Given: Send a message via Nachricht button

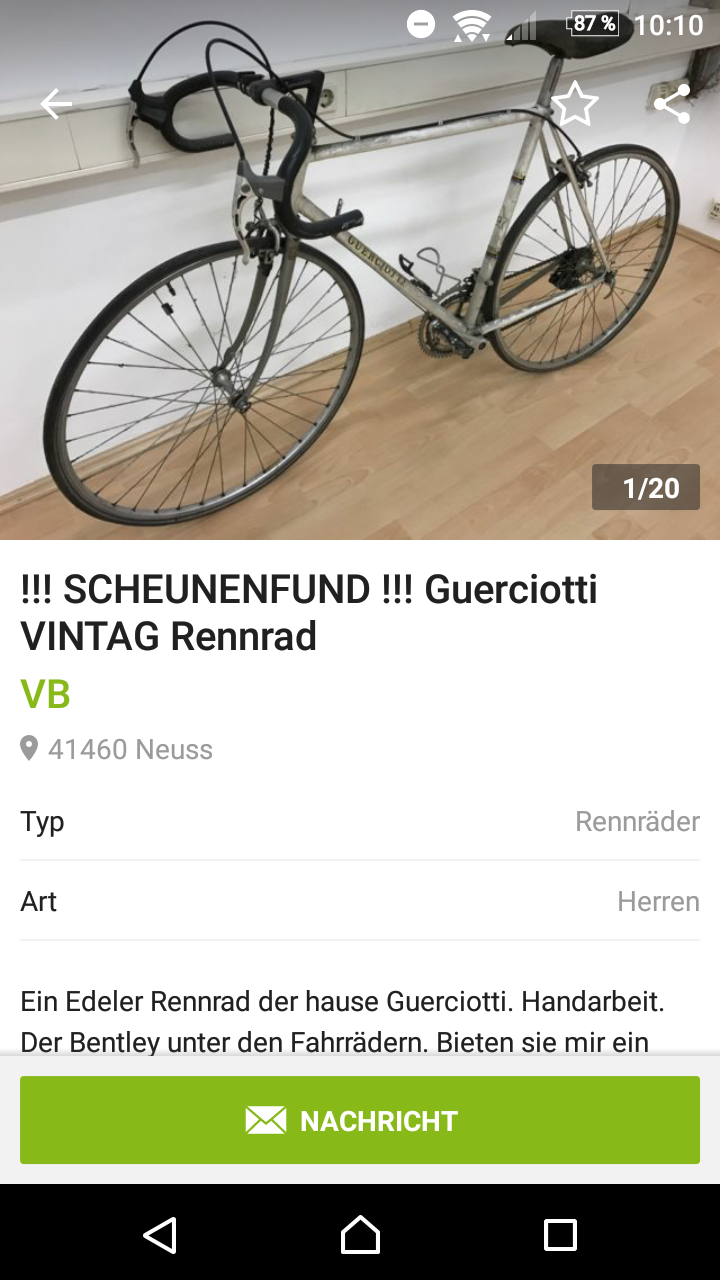Looking at the screenshot, I should [360, 1120].
